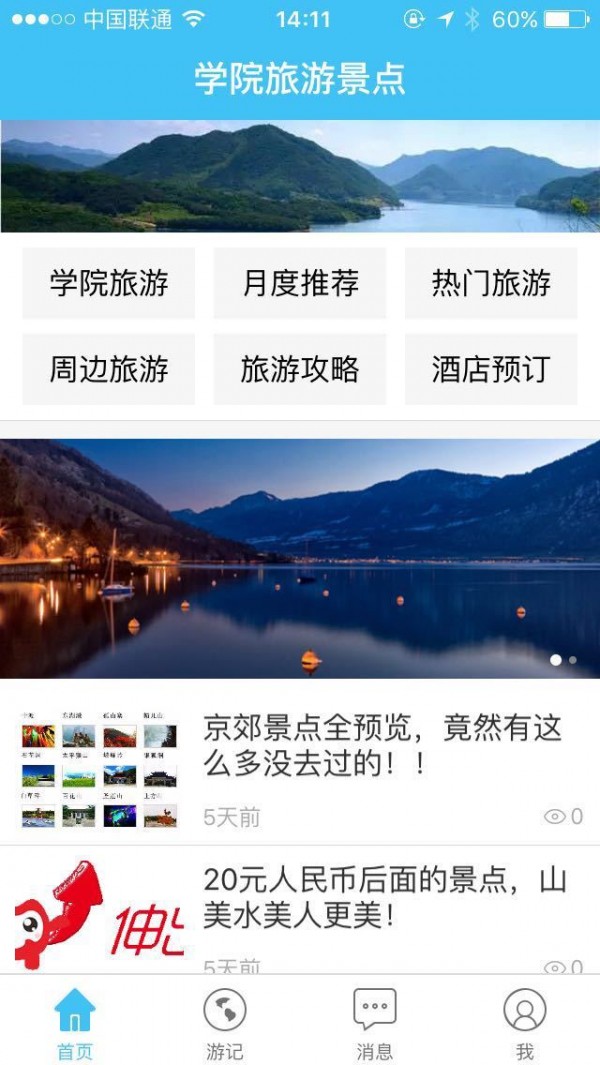This screenshot has height=1065, width=600.
Task: Open 热门旅游 section
Action: pyautogui.click(x=491, y=284)
